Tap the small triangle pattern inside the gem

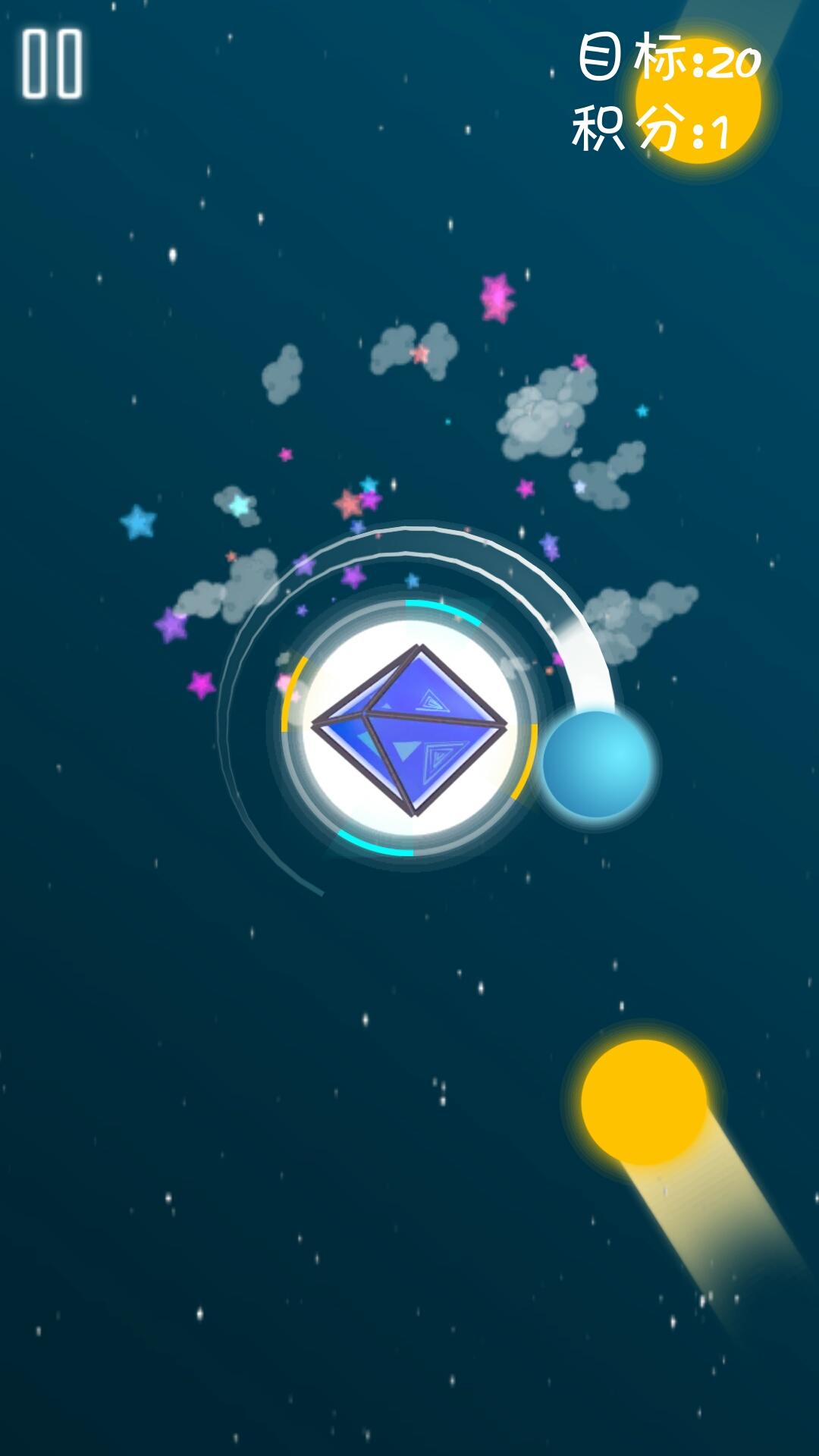click(432, 701)
